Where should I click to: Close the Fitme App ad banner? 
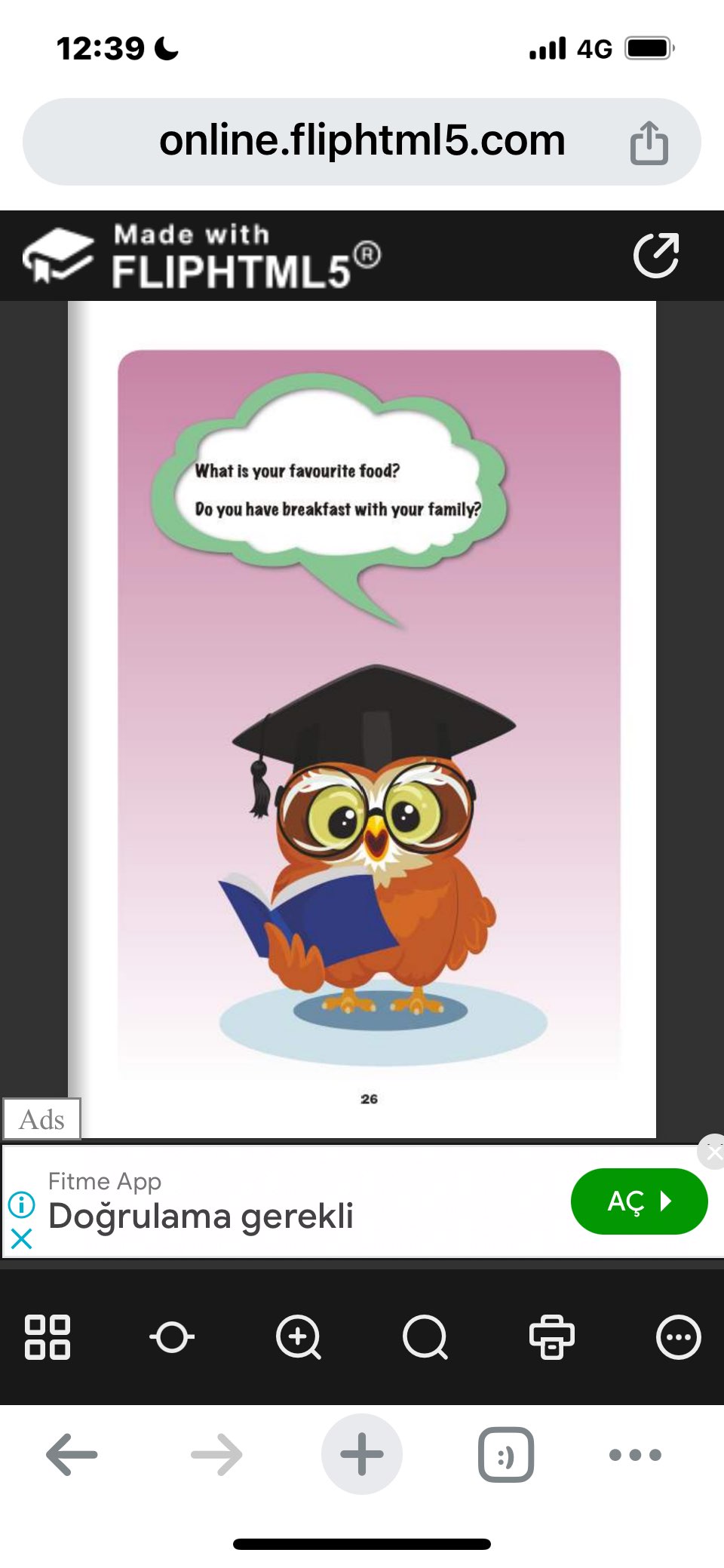(713, 1152)
